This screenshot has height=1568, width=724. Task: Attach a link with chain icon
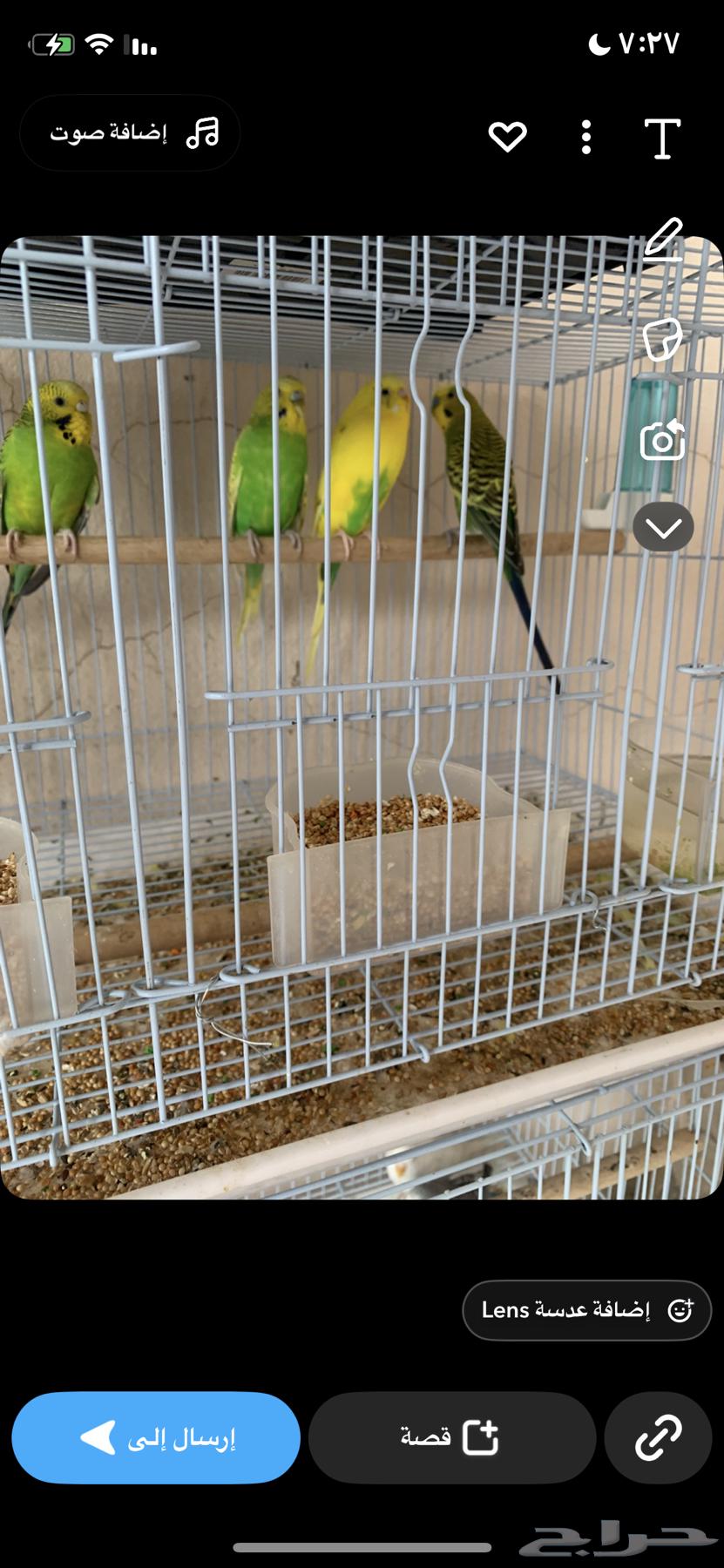(x=659, y=1438)
